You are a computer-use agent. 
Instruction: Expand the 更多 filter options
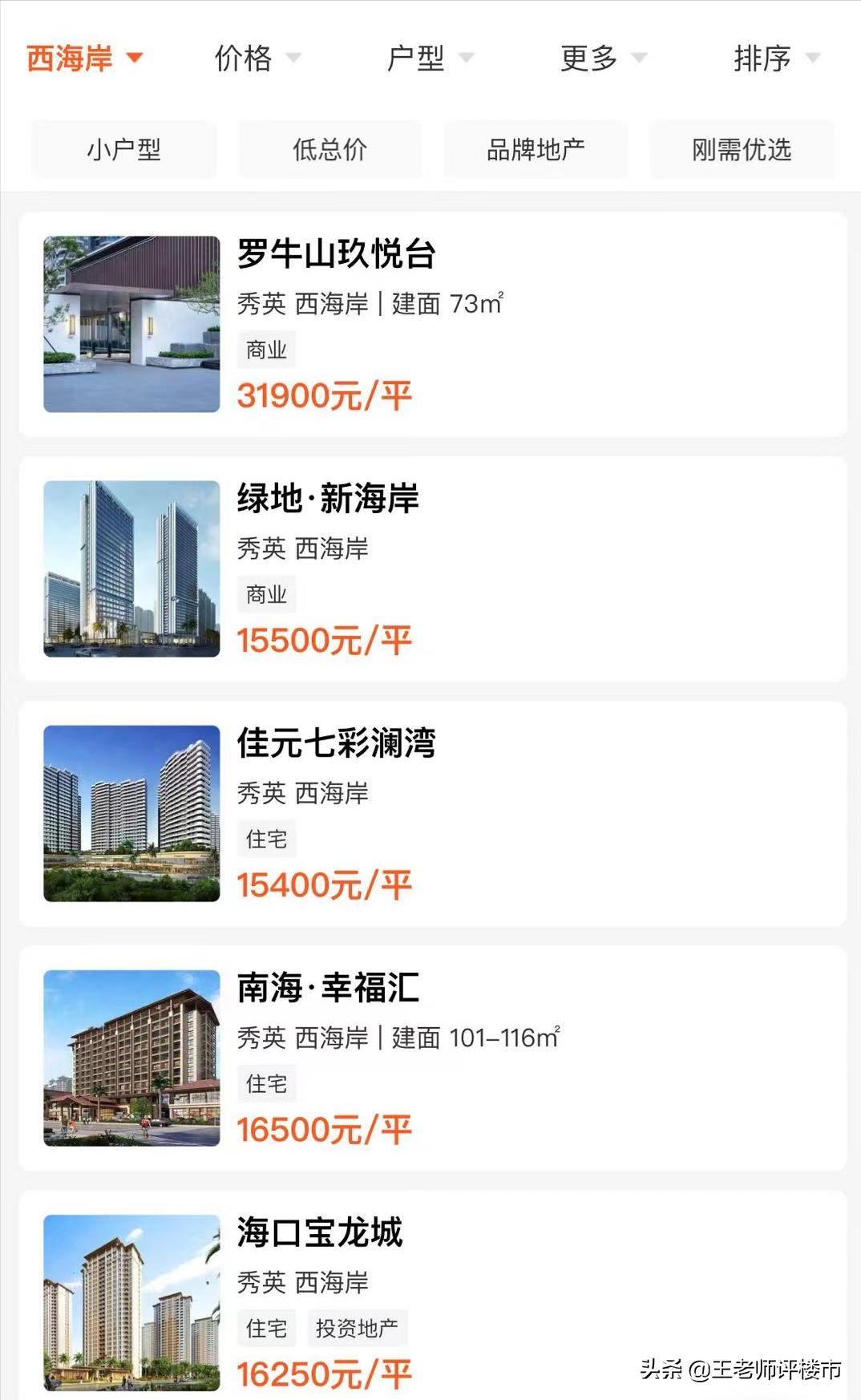(x=603, y=59)
